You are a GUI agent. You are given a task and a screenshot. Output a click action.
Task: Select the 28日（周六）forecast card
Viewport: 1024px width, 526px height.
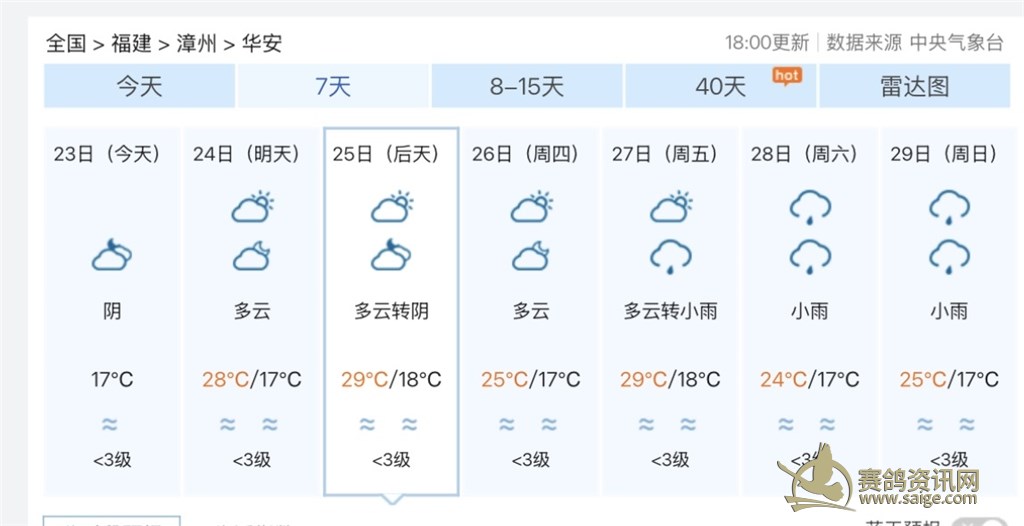tap(809, 310)
